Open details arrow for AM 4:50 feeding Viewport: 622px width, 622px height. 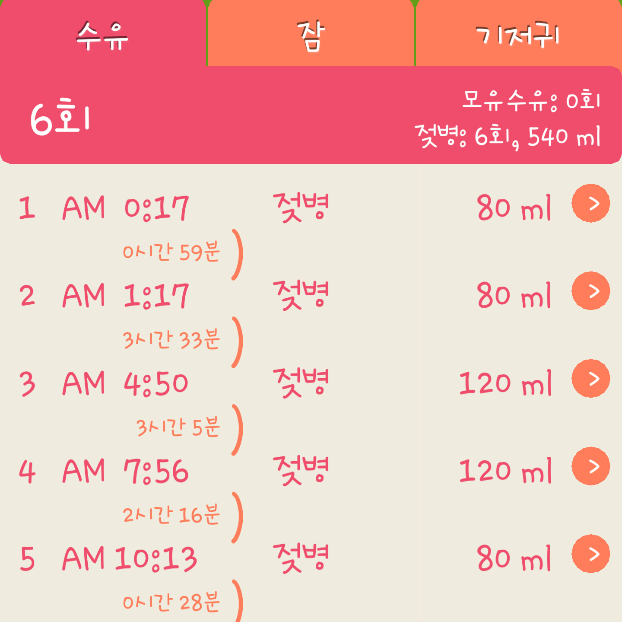[591, 378]
